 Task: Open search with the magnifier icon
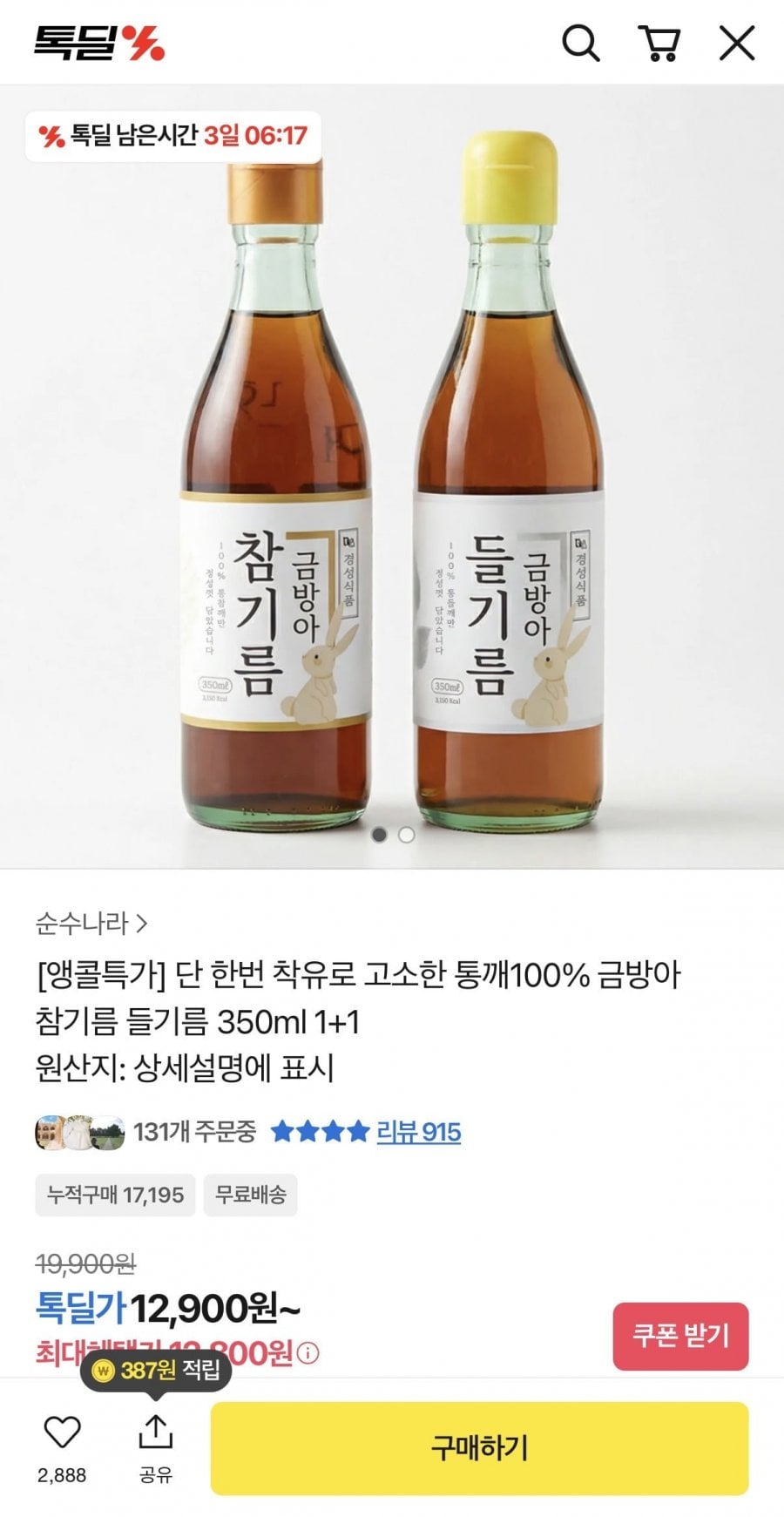click(x=580, y=43)
